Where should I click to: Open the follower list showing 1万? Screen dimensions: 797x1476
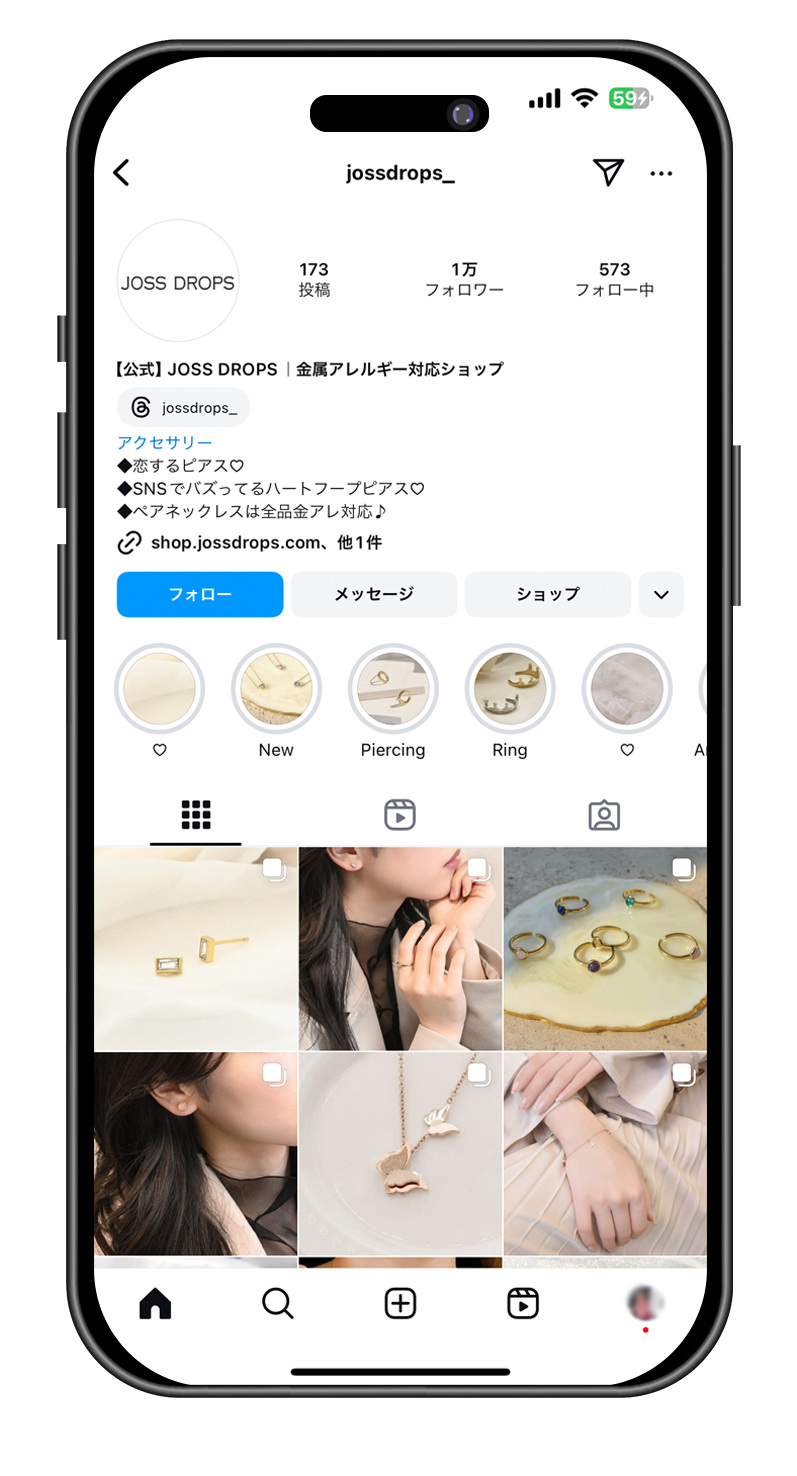[x=464, y=279]
